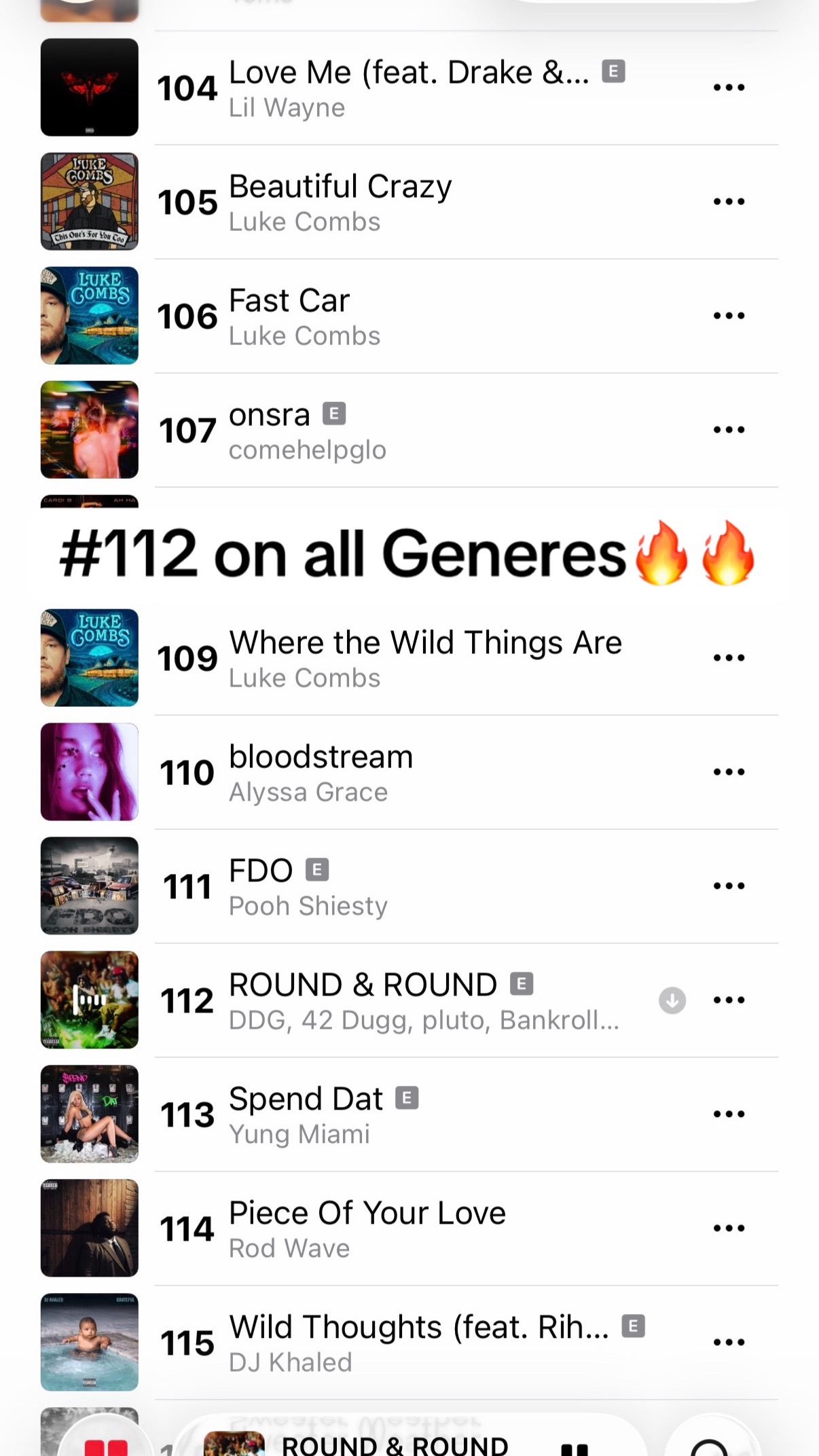Play Love Me by Lil Wayne
The height and width of the screenshot is (1456, 819).
point(409,88)
